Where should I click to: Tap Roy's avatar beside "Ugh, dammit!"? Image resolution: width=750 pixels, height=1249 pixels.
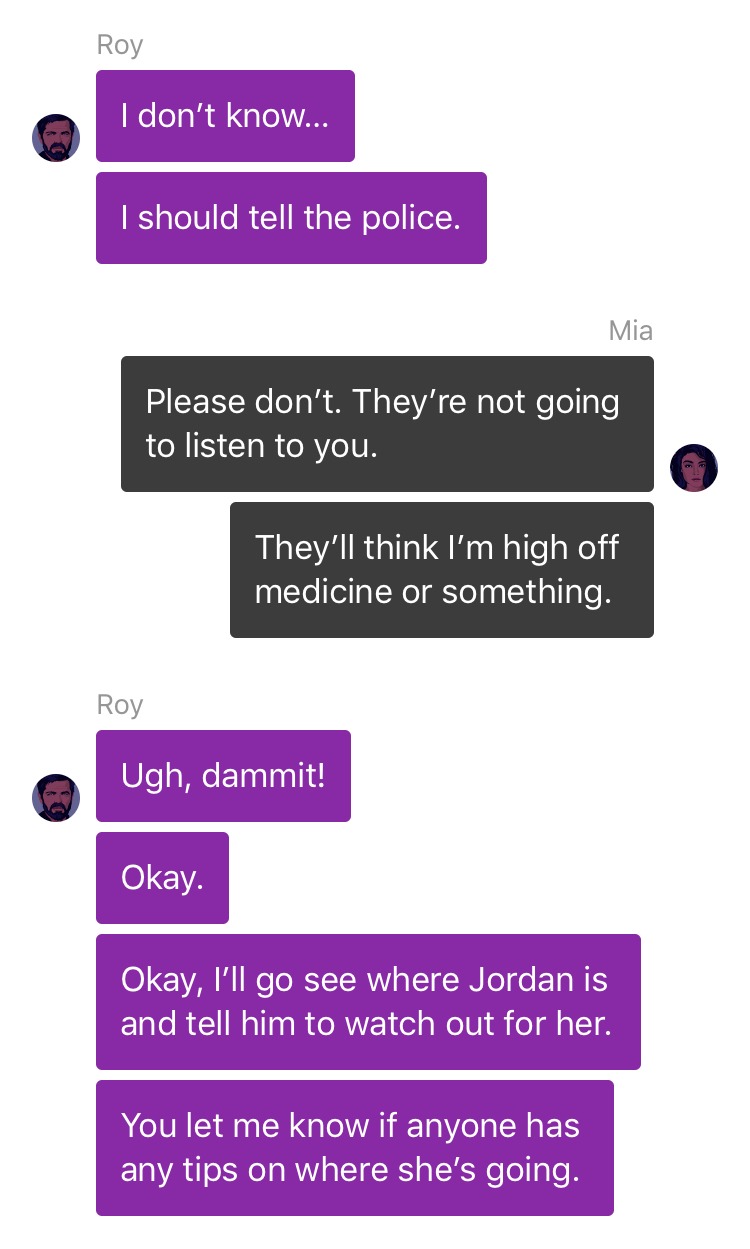[x=56, y=798]
